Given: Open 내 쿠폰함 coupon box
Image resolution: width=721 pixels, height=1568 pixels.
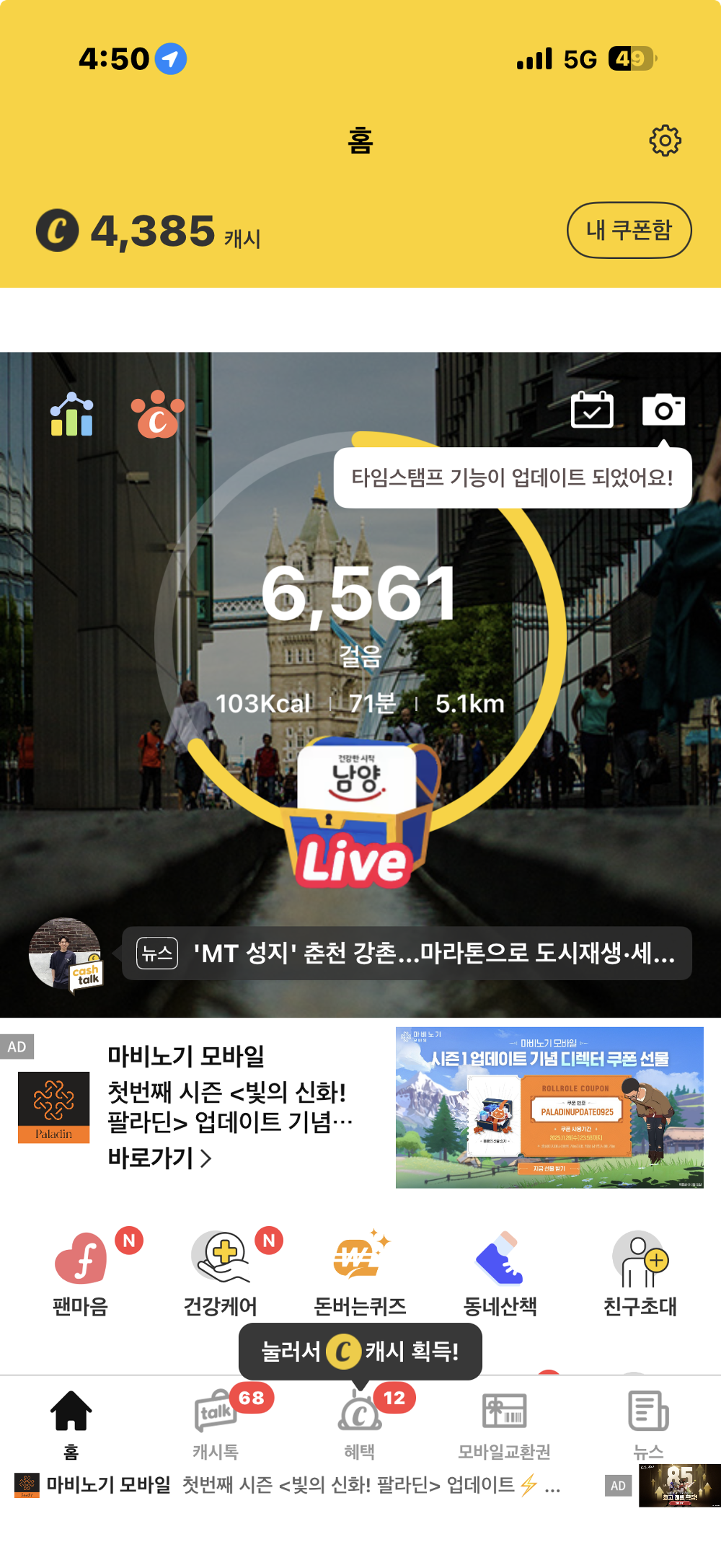Looking at the screenshot, I should tap(629, 230).
